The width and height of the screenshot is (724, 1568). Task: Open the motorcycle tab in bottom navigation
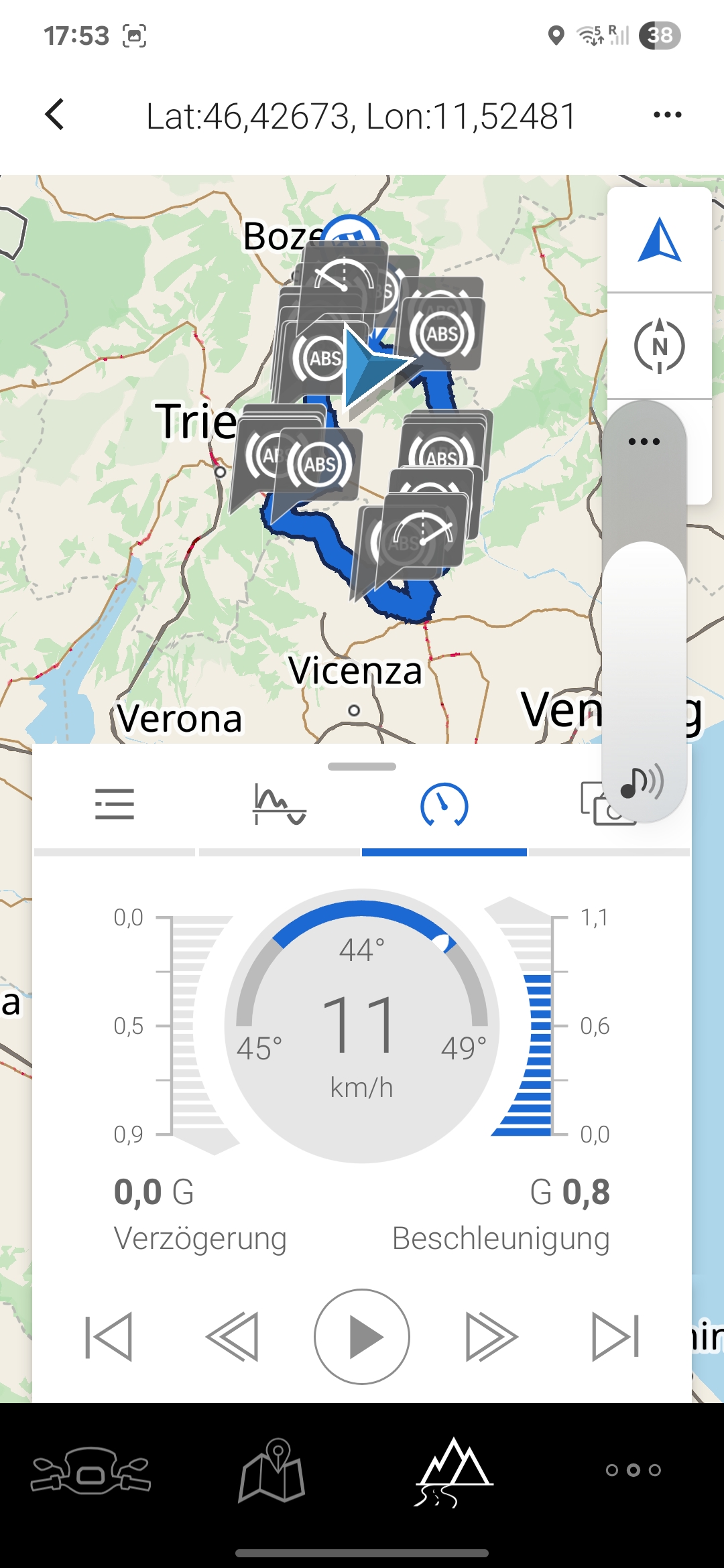(x=90, y=1471)
